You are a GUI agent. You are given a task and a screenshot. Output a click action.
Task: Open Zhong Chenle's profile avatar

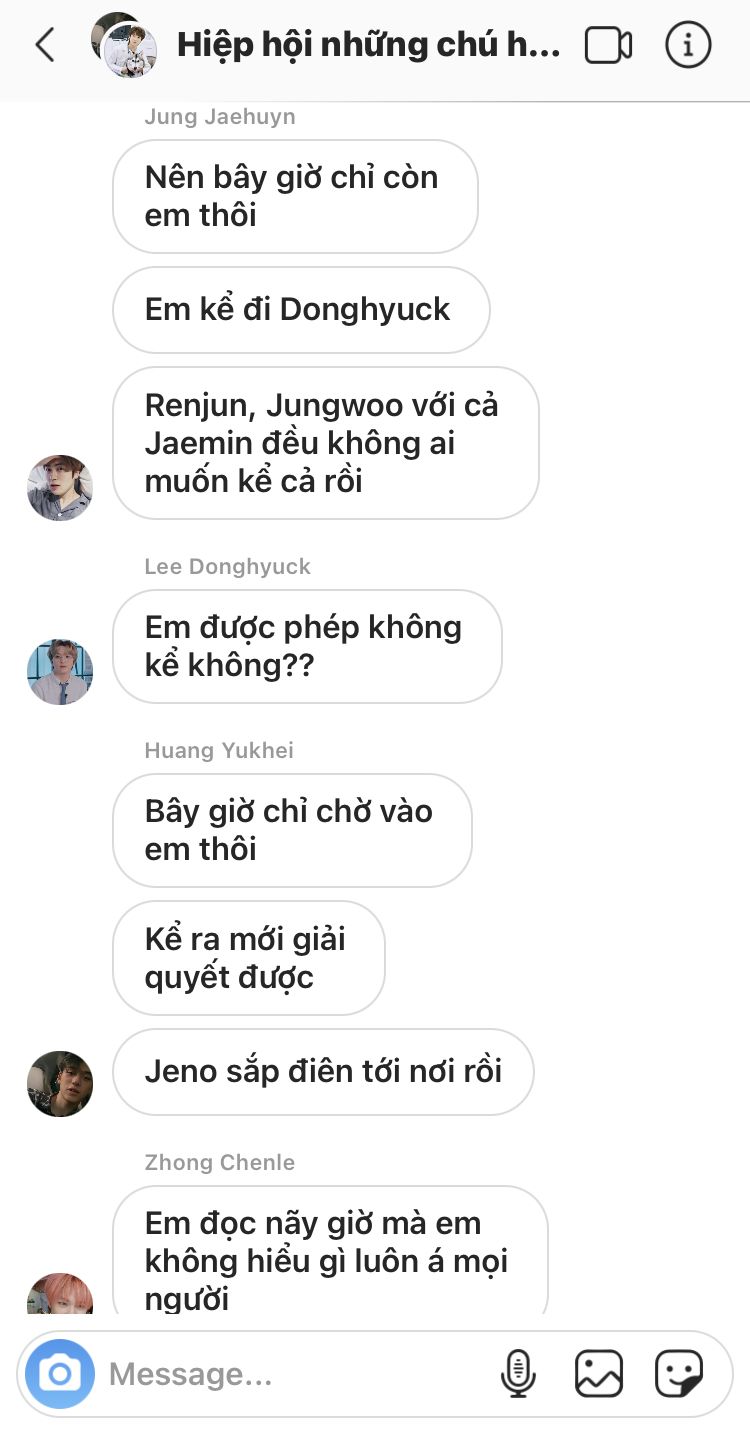point(60,1295)
